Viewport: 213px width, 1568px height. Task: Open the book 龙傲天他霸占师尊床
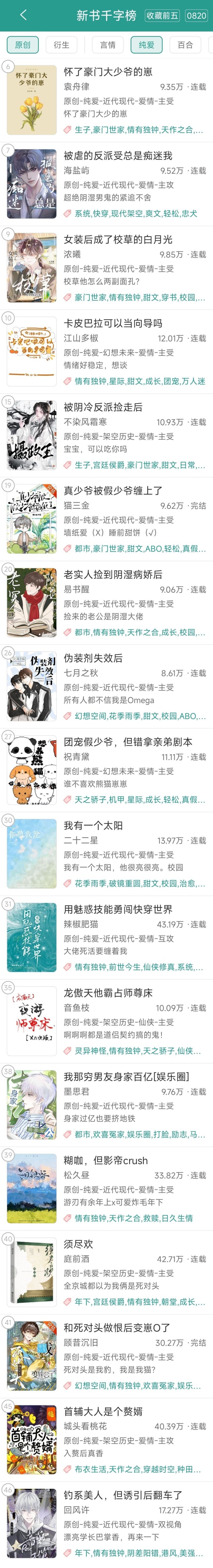click(x=108, y=993)
